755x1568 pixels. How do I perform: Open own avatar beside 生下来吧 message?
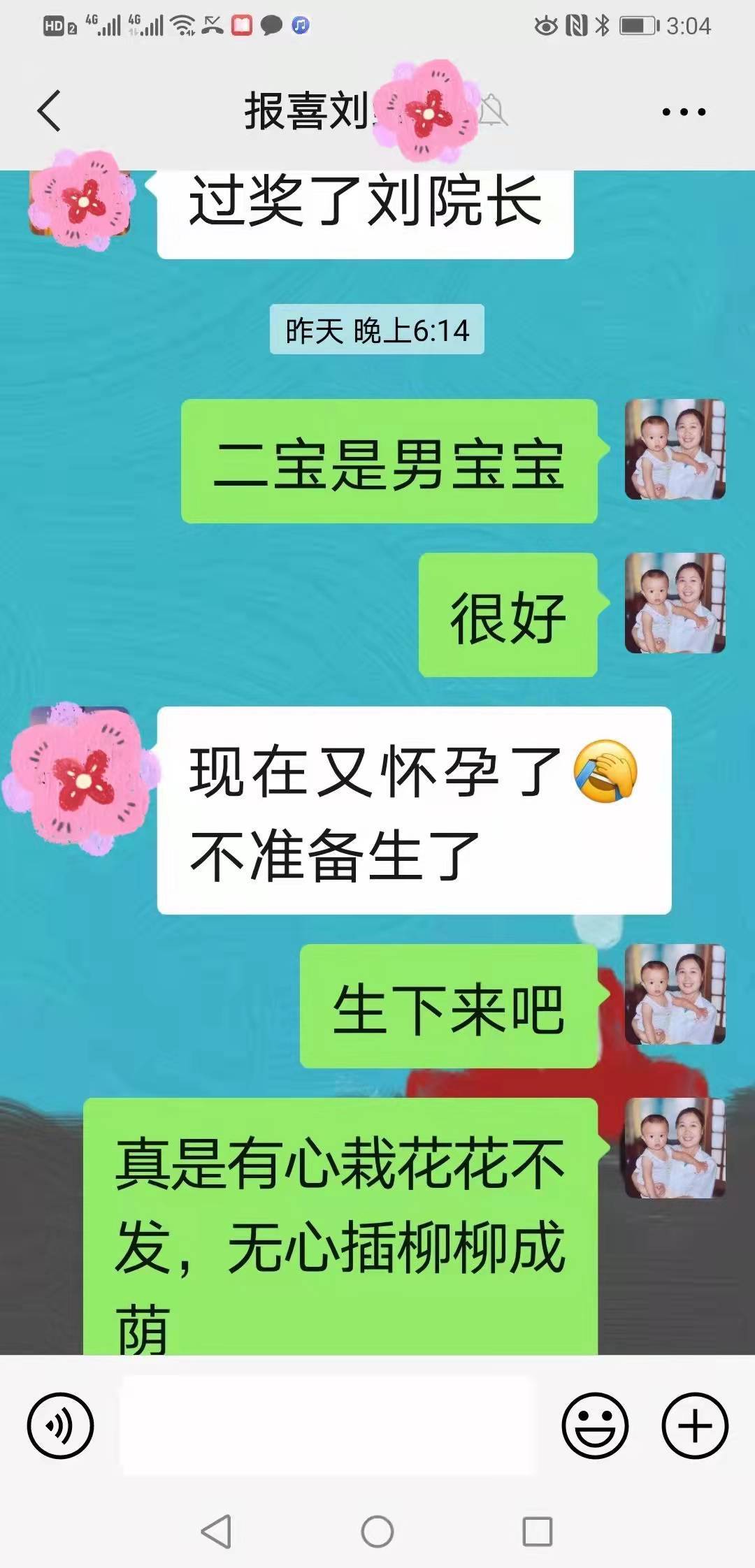tap(675, 994)
